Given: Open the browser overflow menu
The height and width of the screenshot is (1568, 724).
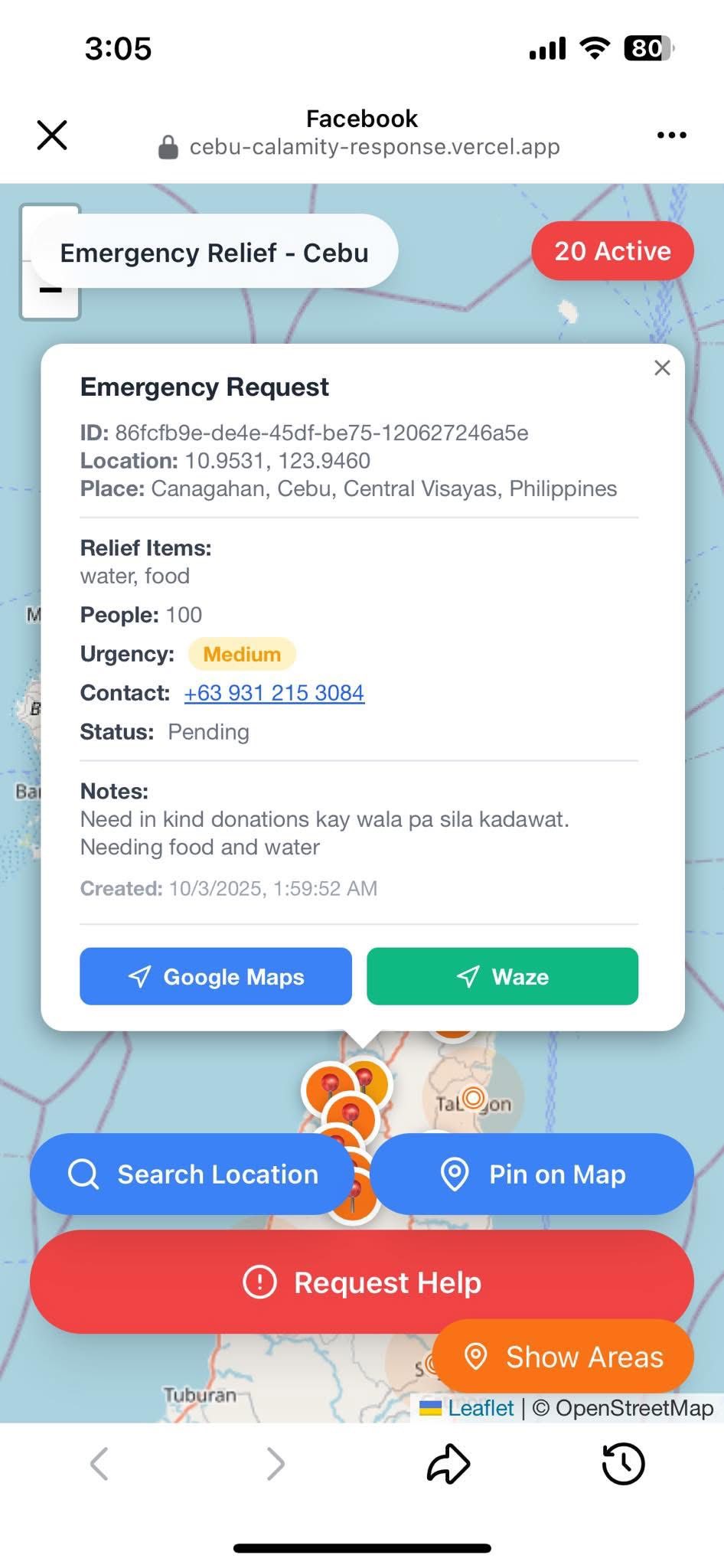Looking at the screenshot, I should (671, 136).
